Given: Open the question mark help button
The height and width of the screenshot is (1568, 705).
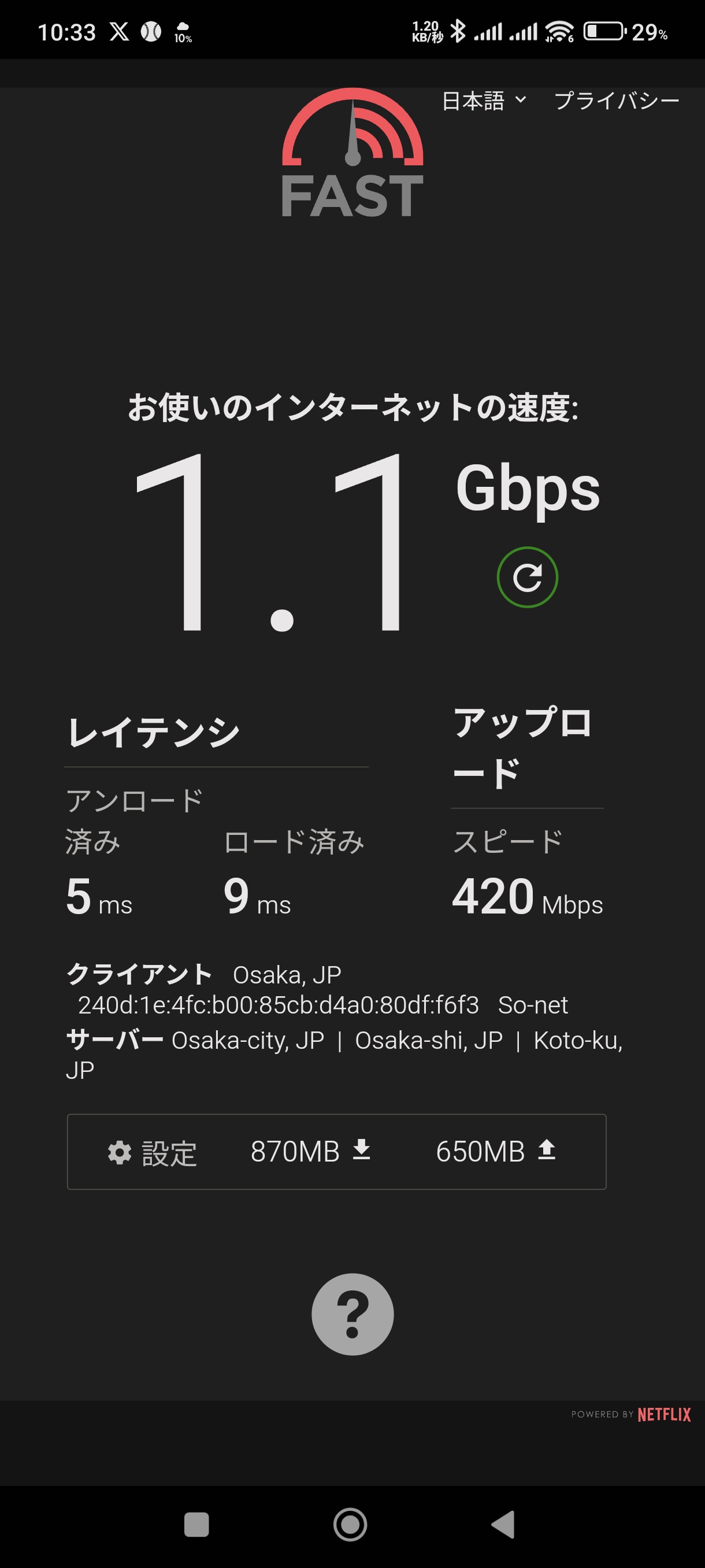Looking at the screenshot, I should coord(352,1314).
